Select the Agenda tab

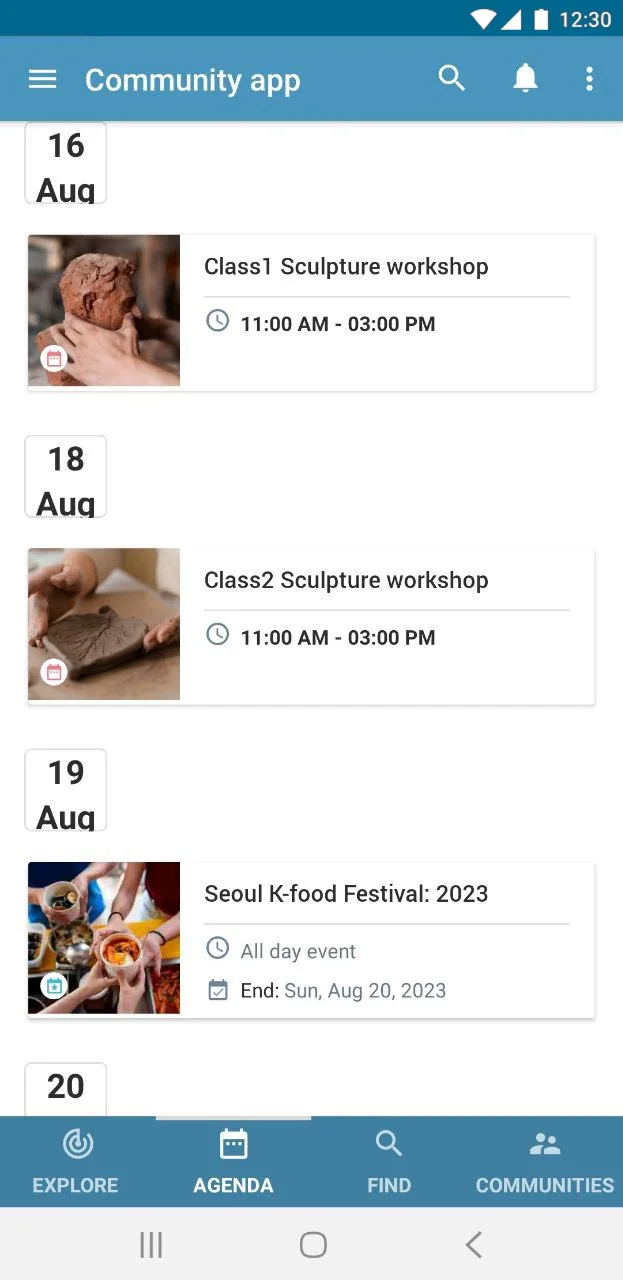pos(233,1162)
